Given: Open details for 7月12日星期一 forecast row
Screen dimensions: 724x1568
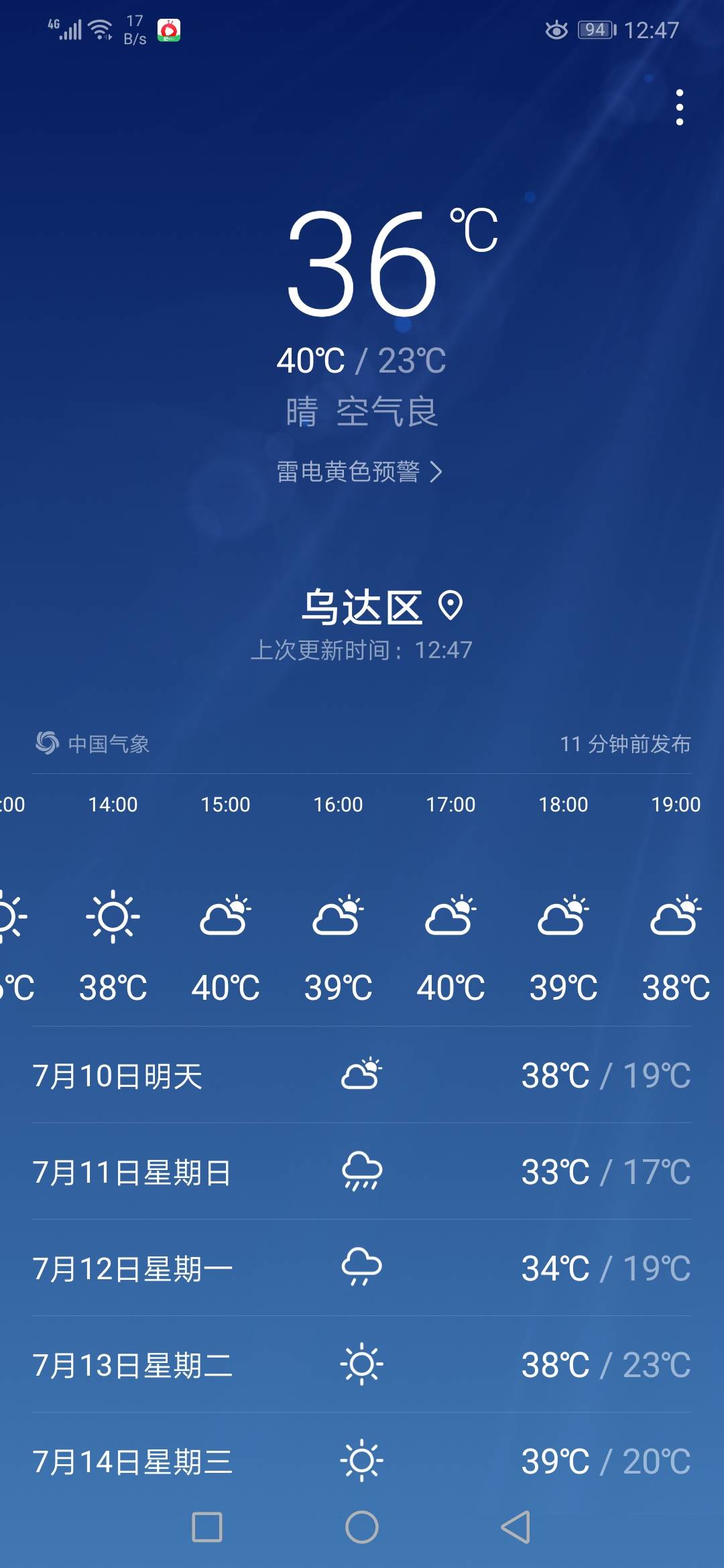Looking at the screenshot, I should 362,1266.
